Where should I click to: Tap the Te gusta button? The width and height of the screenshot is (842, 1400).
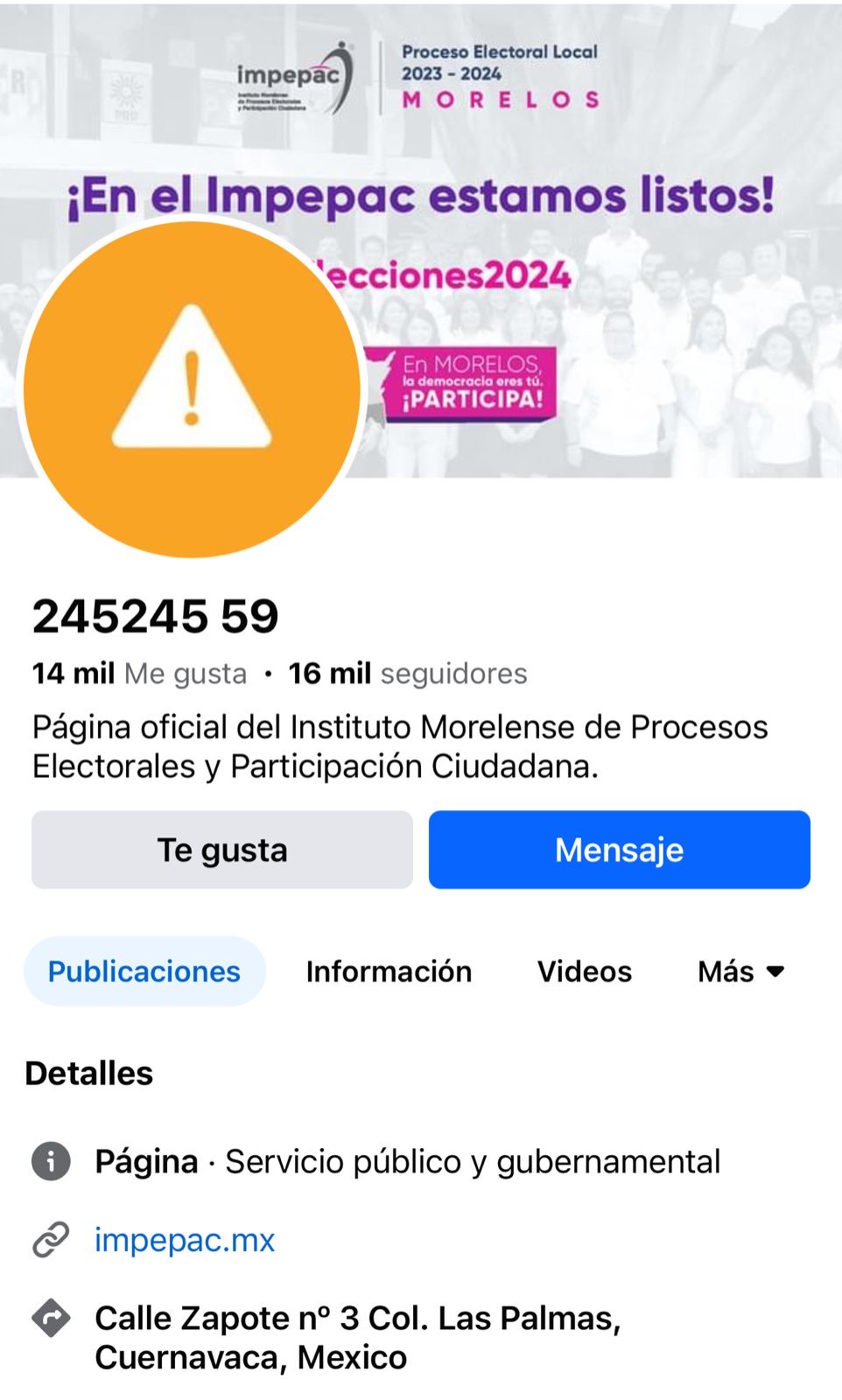(x=222, y=850)
